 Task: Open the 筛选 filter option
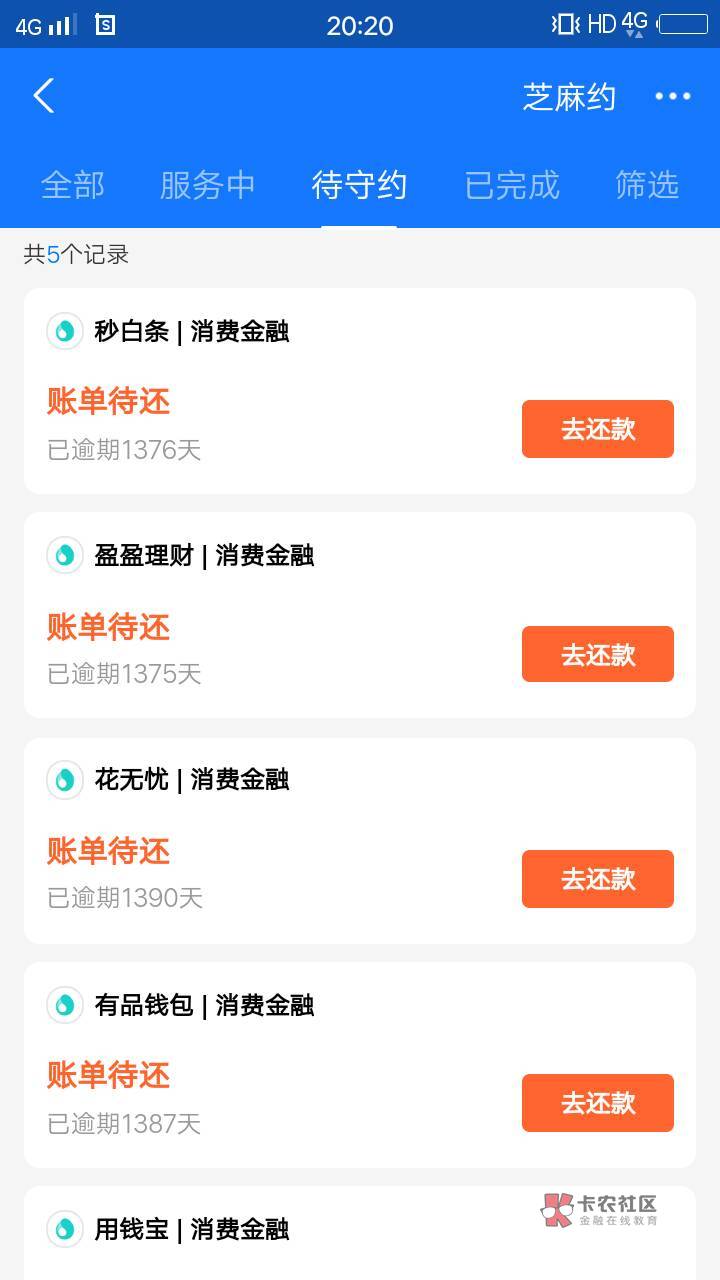point(647,185)
